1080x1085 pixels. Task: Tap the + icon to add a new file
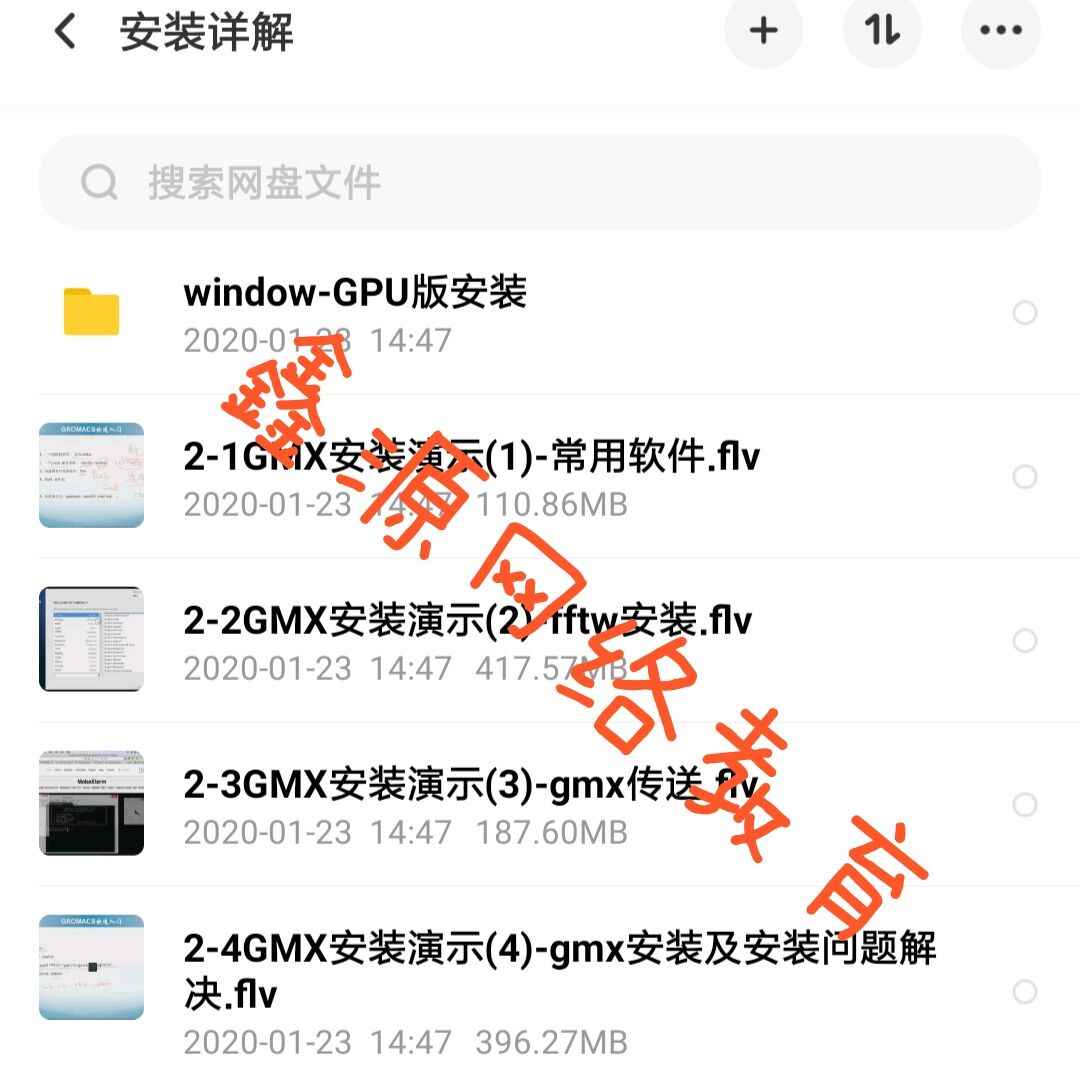[763, 30]
